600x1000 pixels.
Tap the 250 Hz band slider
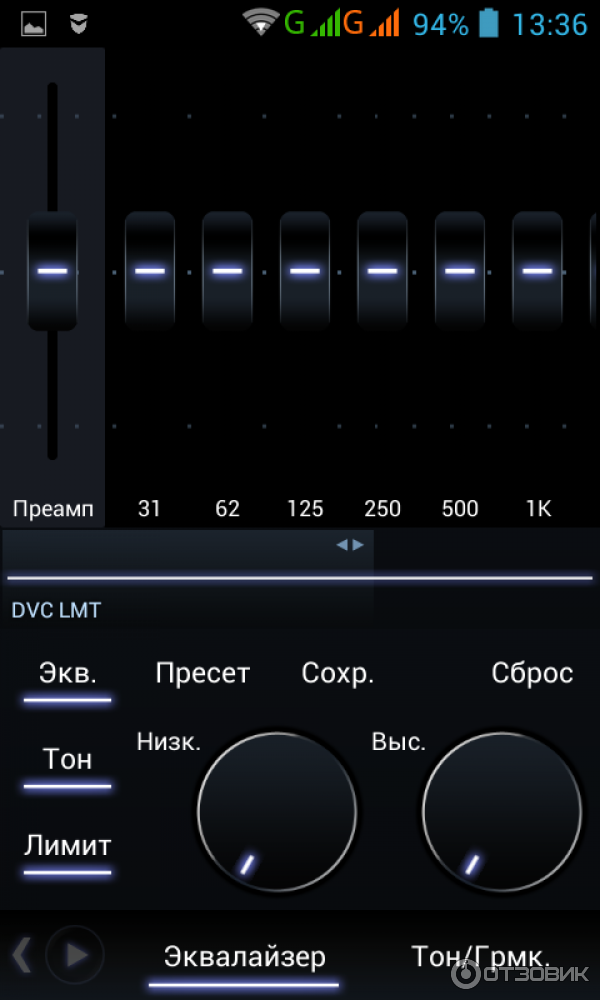(382, 271)
